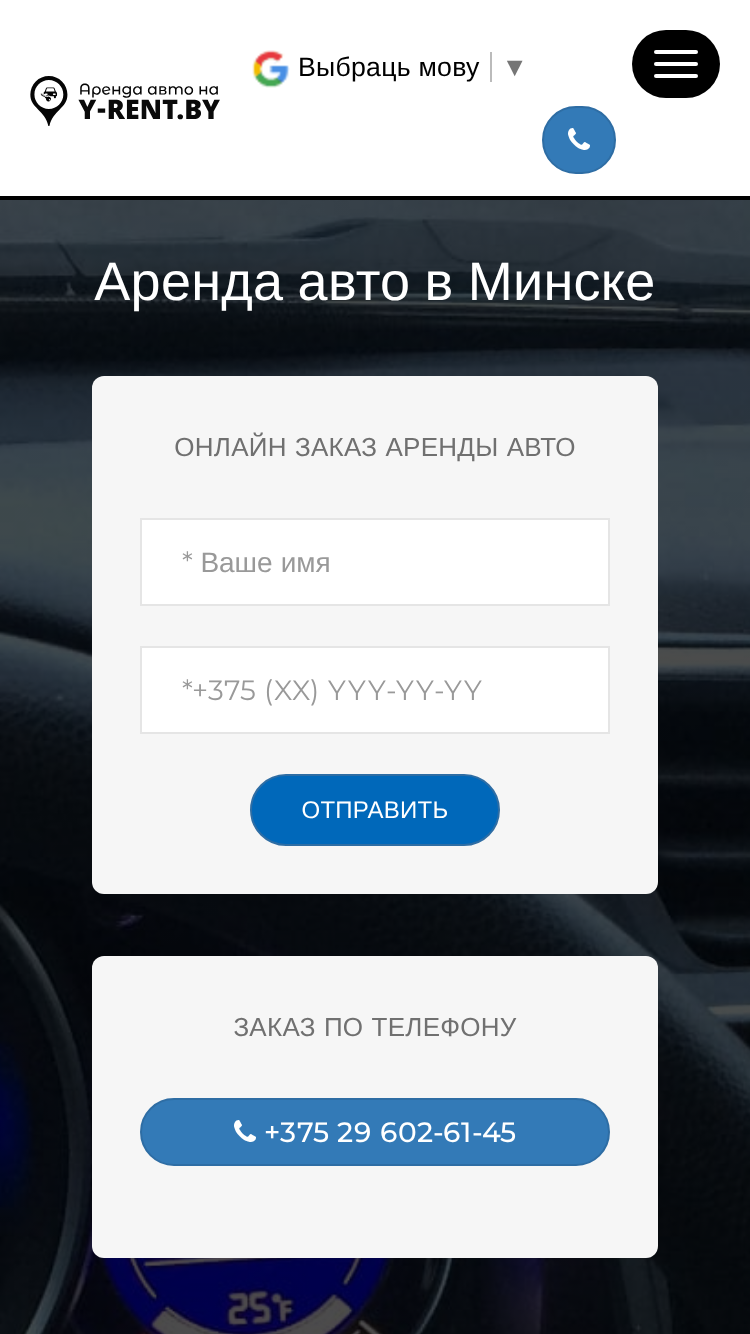This screenshot has width=750, height=1334.
Task: Focus the Ваше имя name field
Action: coord(375,562)
